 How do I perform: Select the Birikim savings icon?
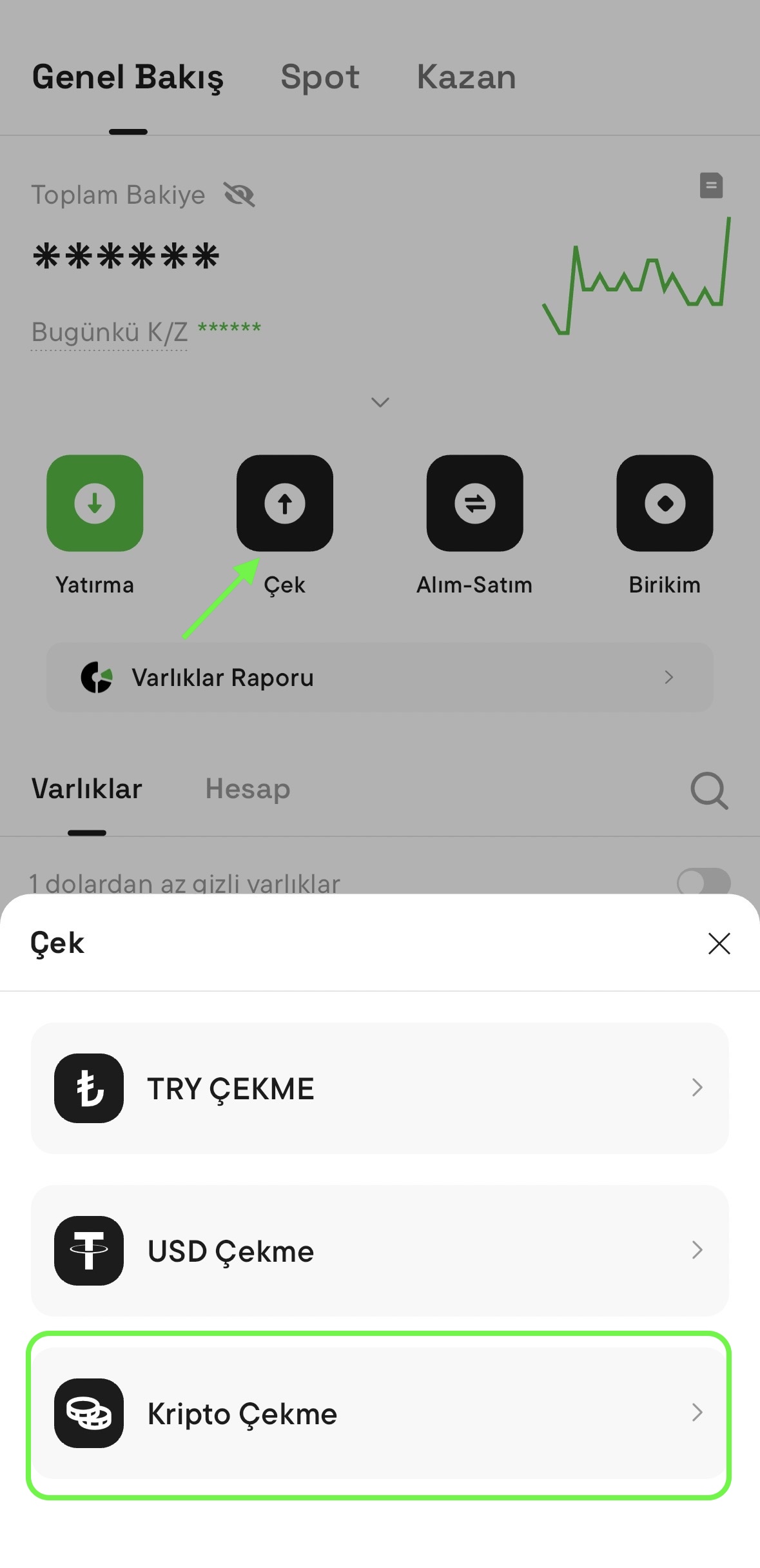(x=665, y=504)
